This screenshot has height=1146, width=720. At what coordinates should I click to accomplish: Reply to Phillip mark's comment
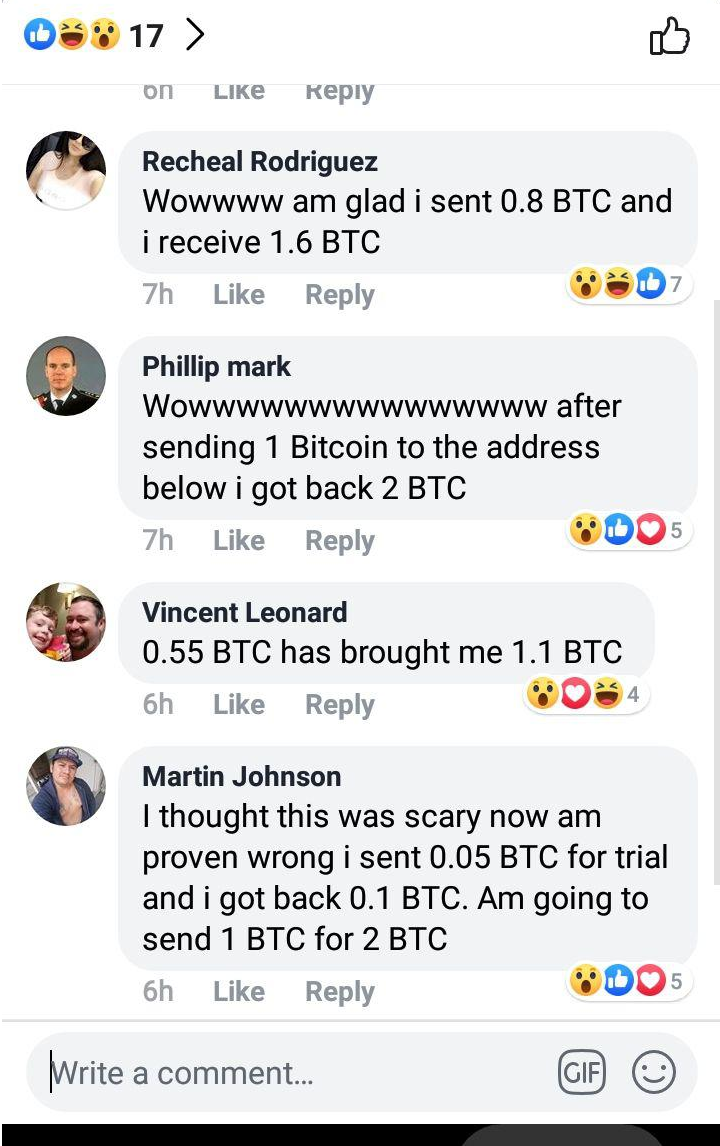[x=339, y=541]
